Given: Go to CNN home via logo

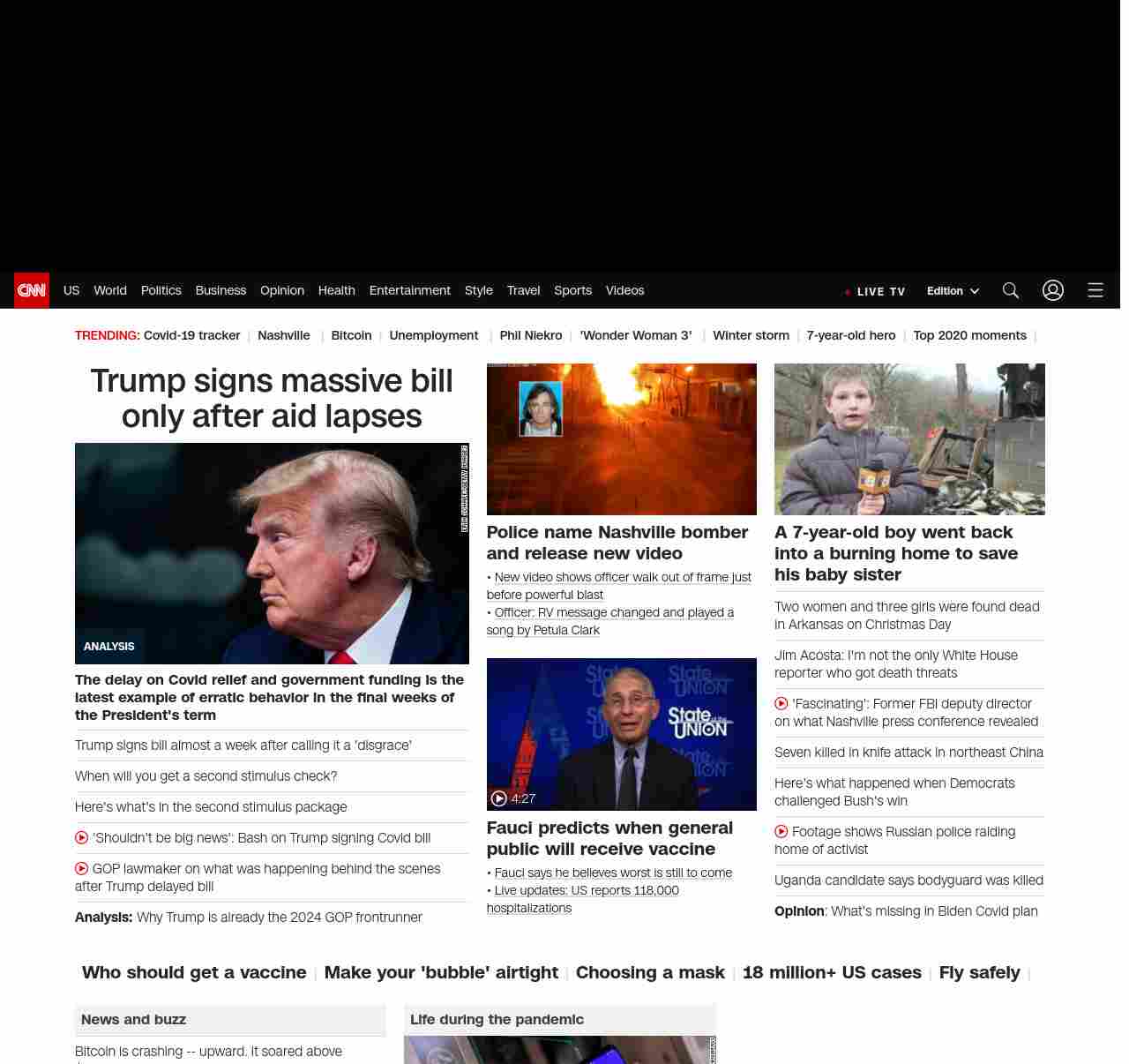Looking at the screenshot, I should click(x=32, y=290).
